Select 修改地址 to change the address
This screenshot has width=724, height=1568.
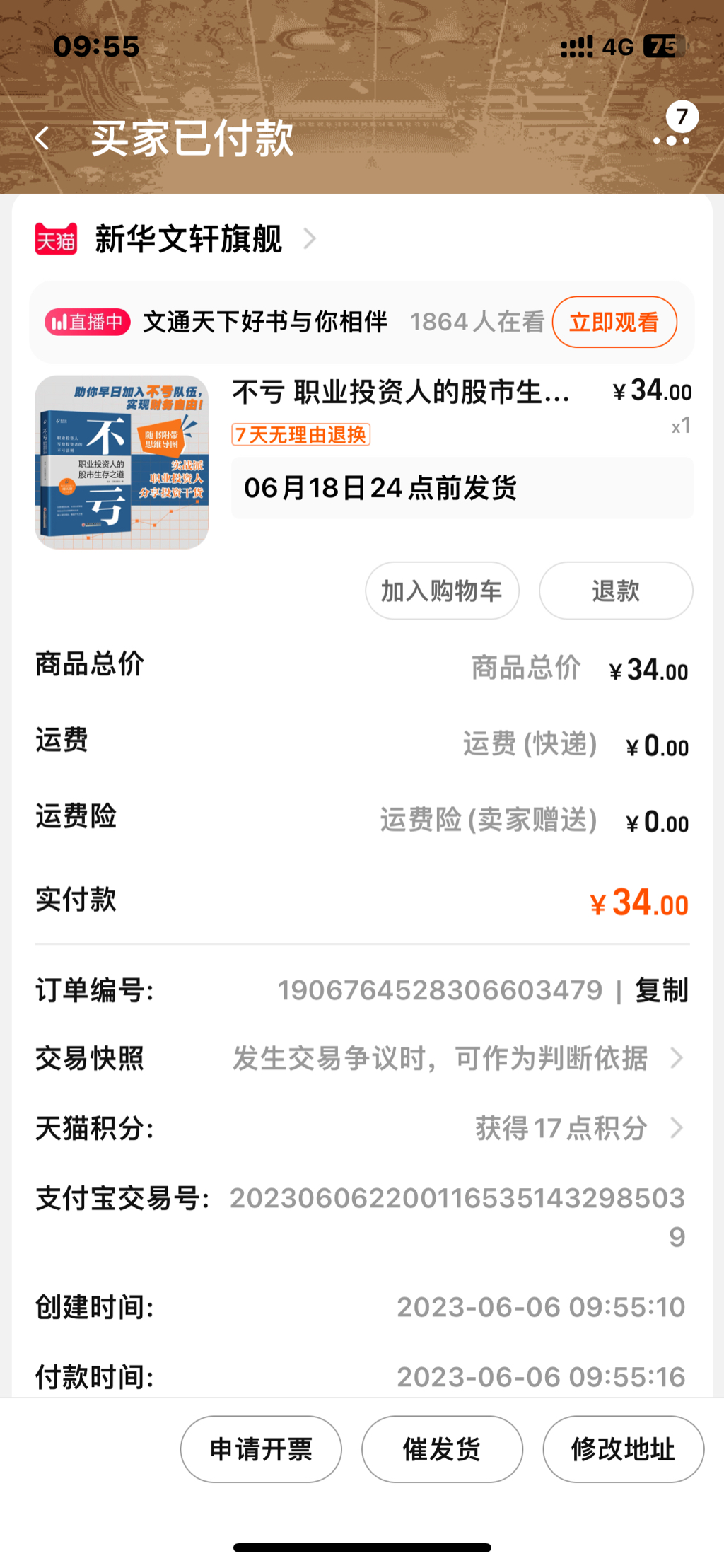point(623,1449)
